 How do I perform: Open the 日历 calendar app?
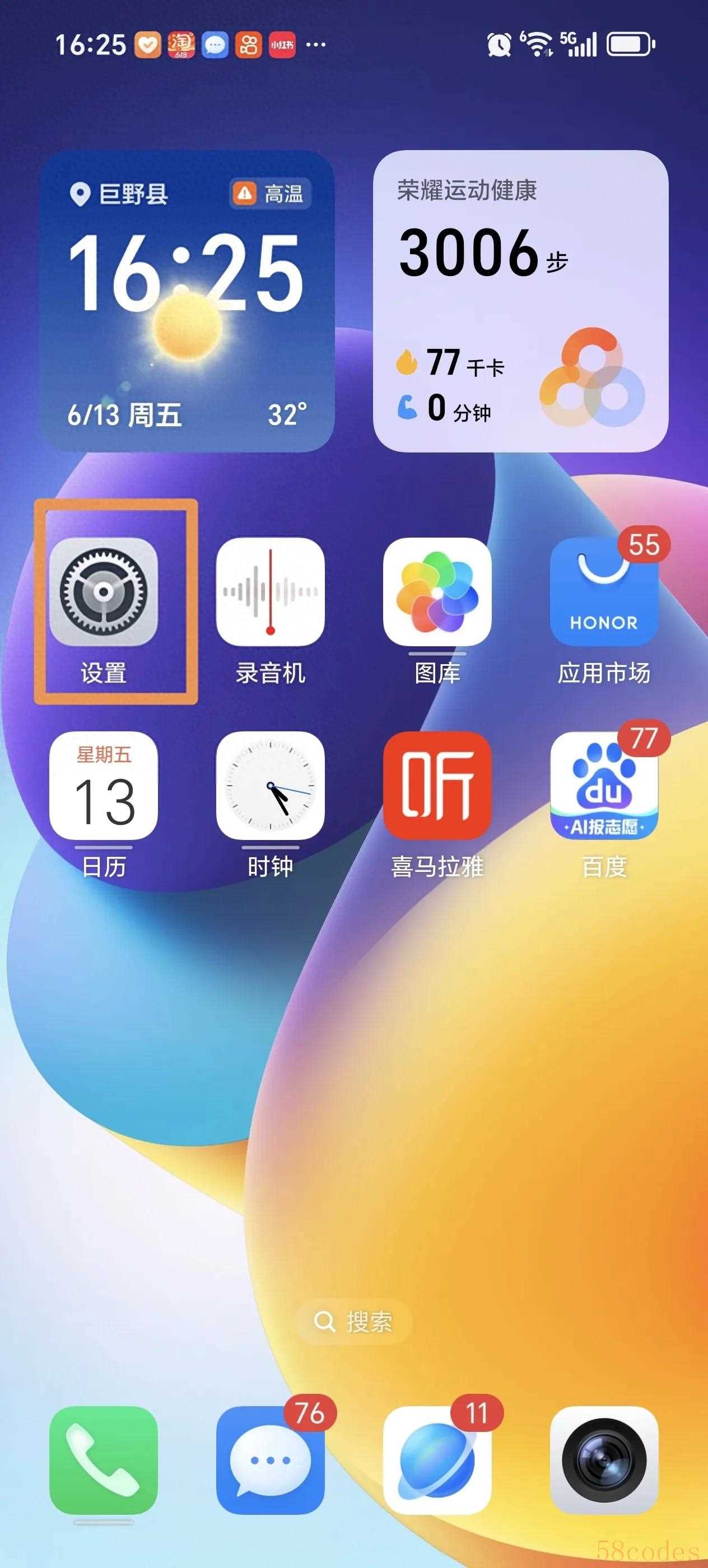pos(104,785)
